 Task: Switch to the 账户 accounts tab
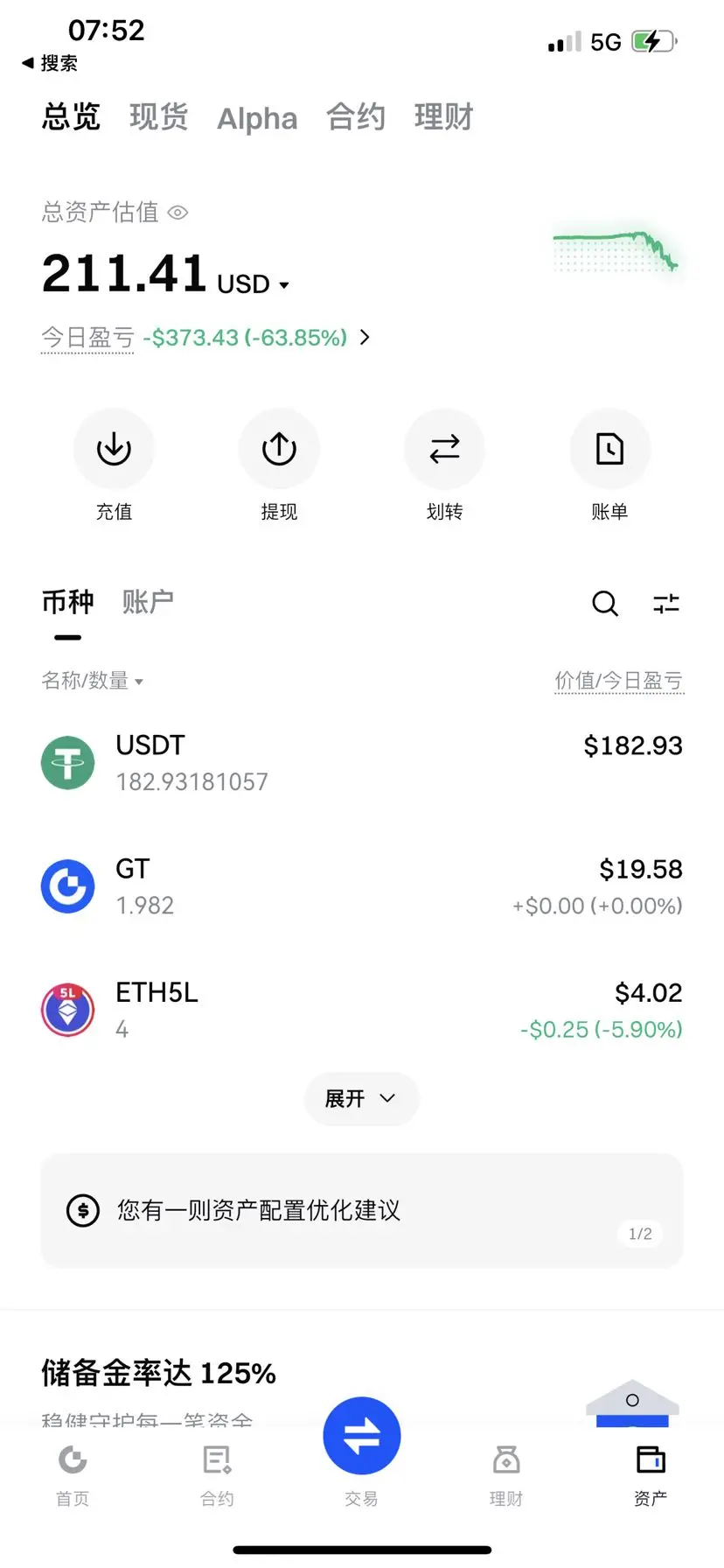tap(148, 602)
